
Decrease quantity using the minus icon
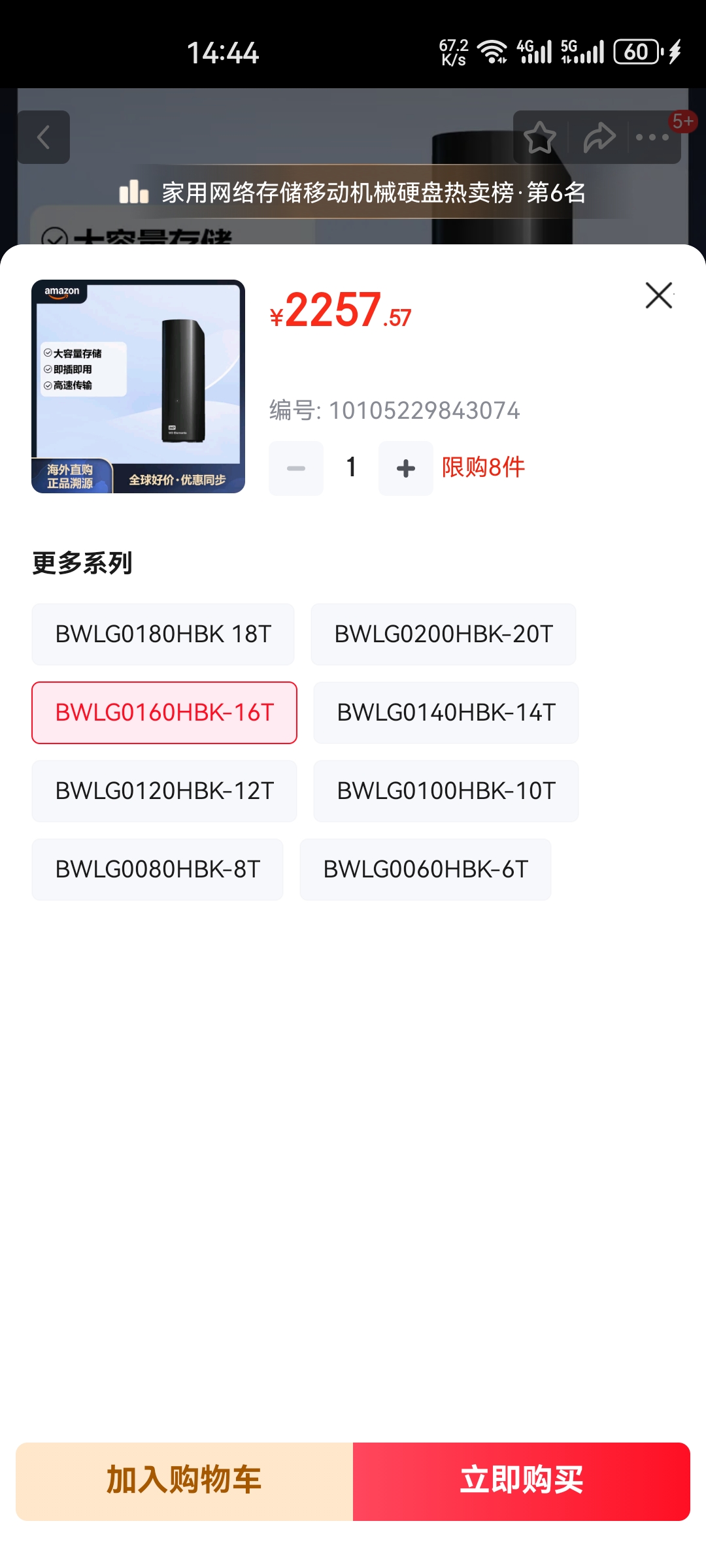295,468
